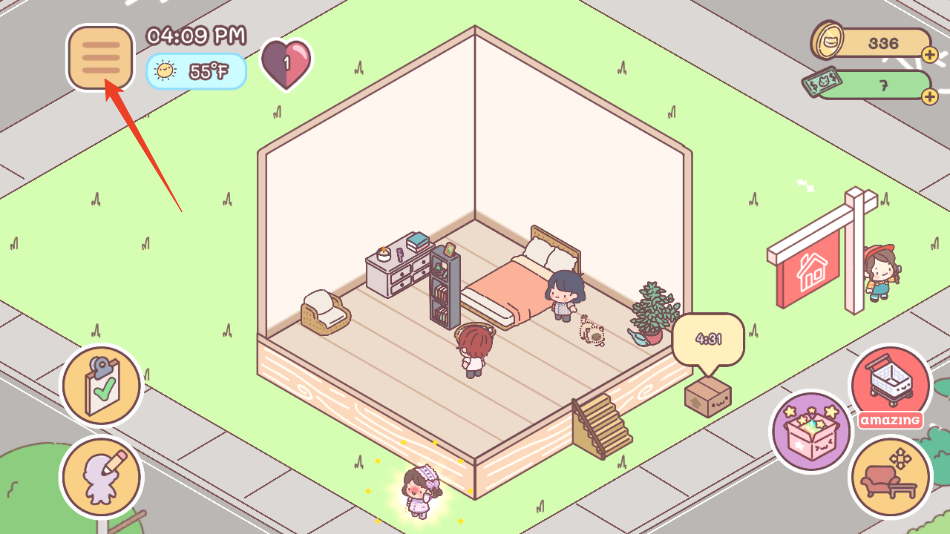Open the star gift box
950x534 pixels.
(811, 432)
